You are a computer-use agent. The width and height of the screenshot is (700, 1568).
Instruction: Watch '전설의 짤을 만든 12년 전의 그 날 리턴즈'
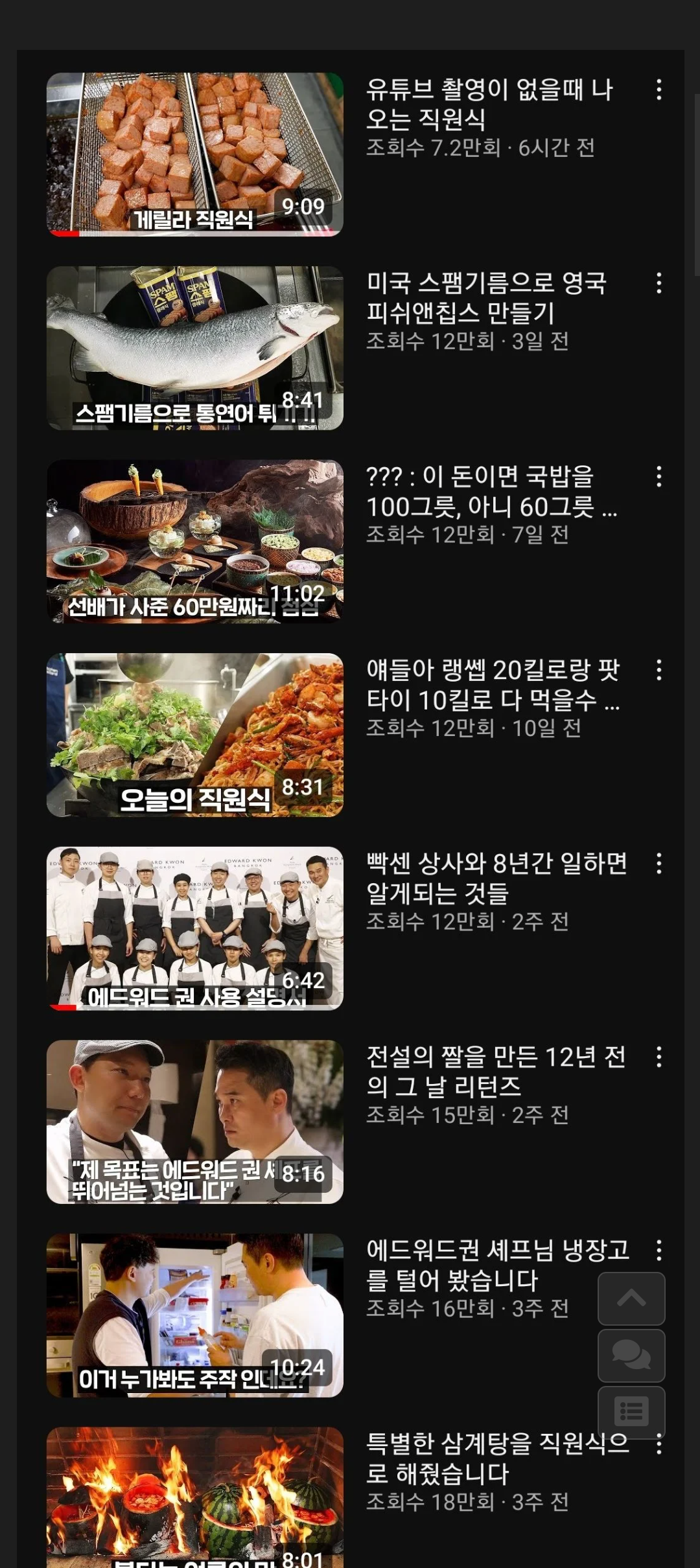tap(194, 1122)
